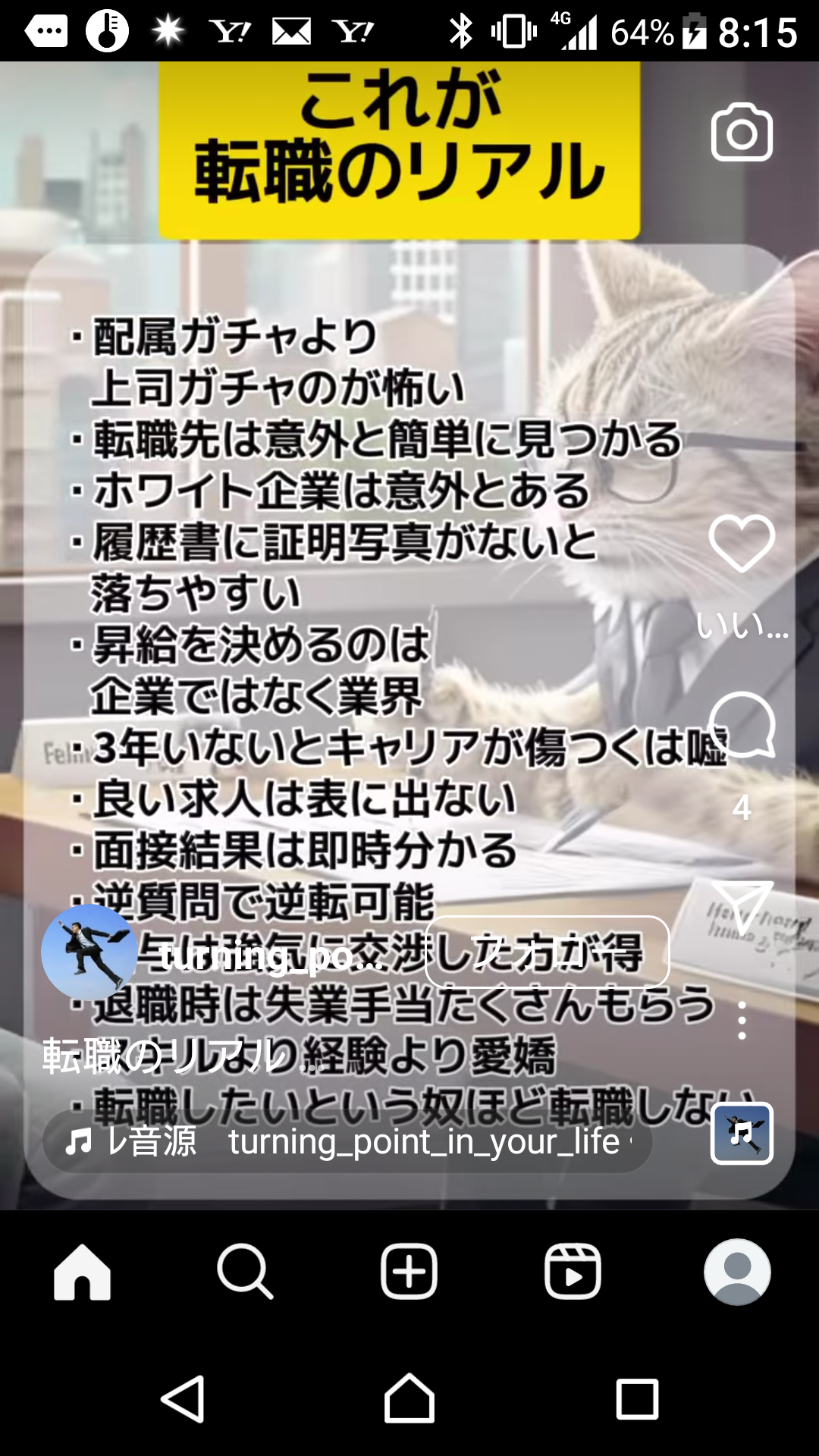Image resolution: width=819 pixels, height=1456 pixels.
Task: Open the original audio by turning_point_in_your_life
Action: pyautogui.click(x=347, y=1141)
